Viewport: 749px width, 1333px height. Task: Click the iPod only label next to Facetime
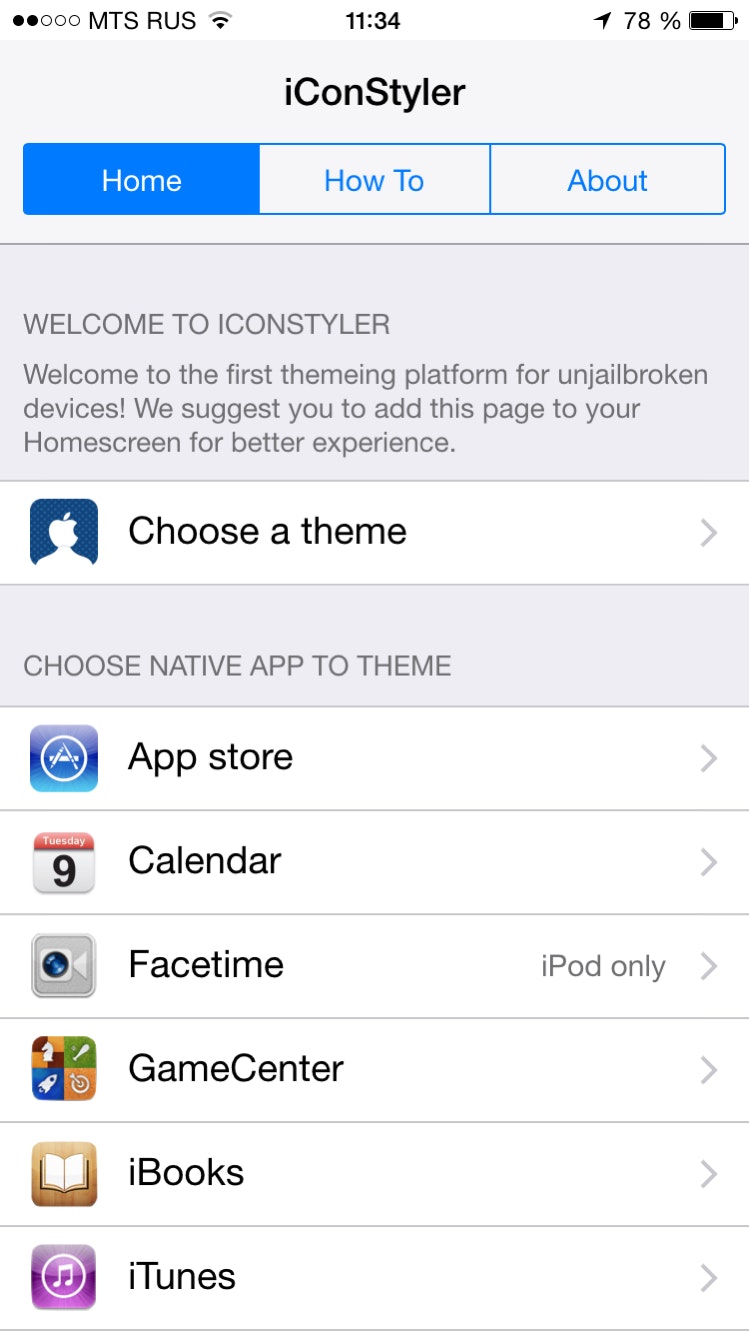[x=602, y=965]
